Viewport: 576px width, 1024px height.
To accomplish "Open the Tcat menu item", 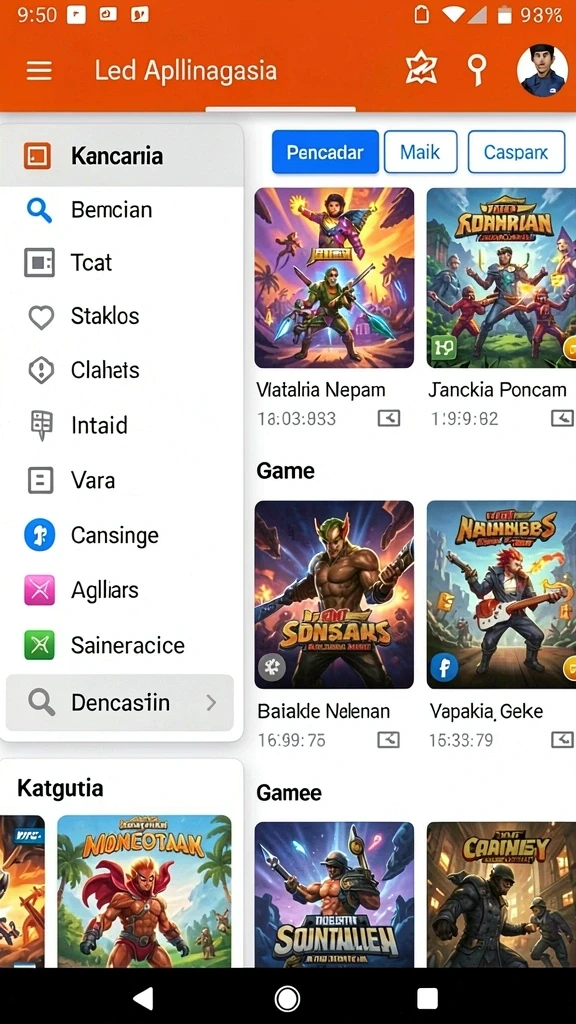I will point(121,263).
